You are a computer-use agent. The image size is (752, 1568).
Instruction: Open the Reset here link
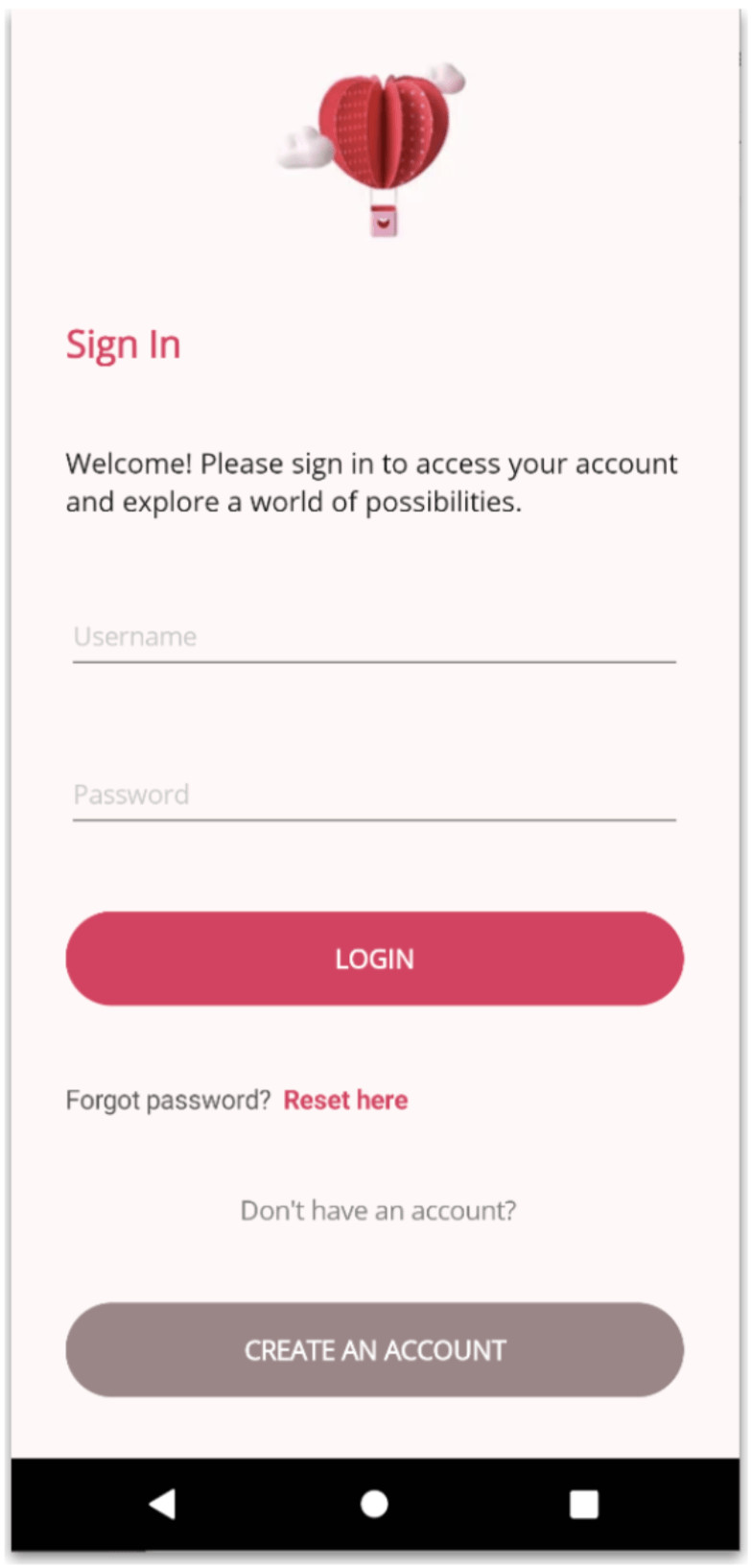pyautogui.click(x=345, y=1101)
